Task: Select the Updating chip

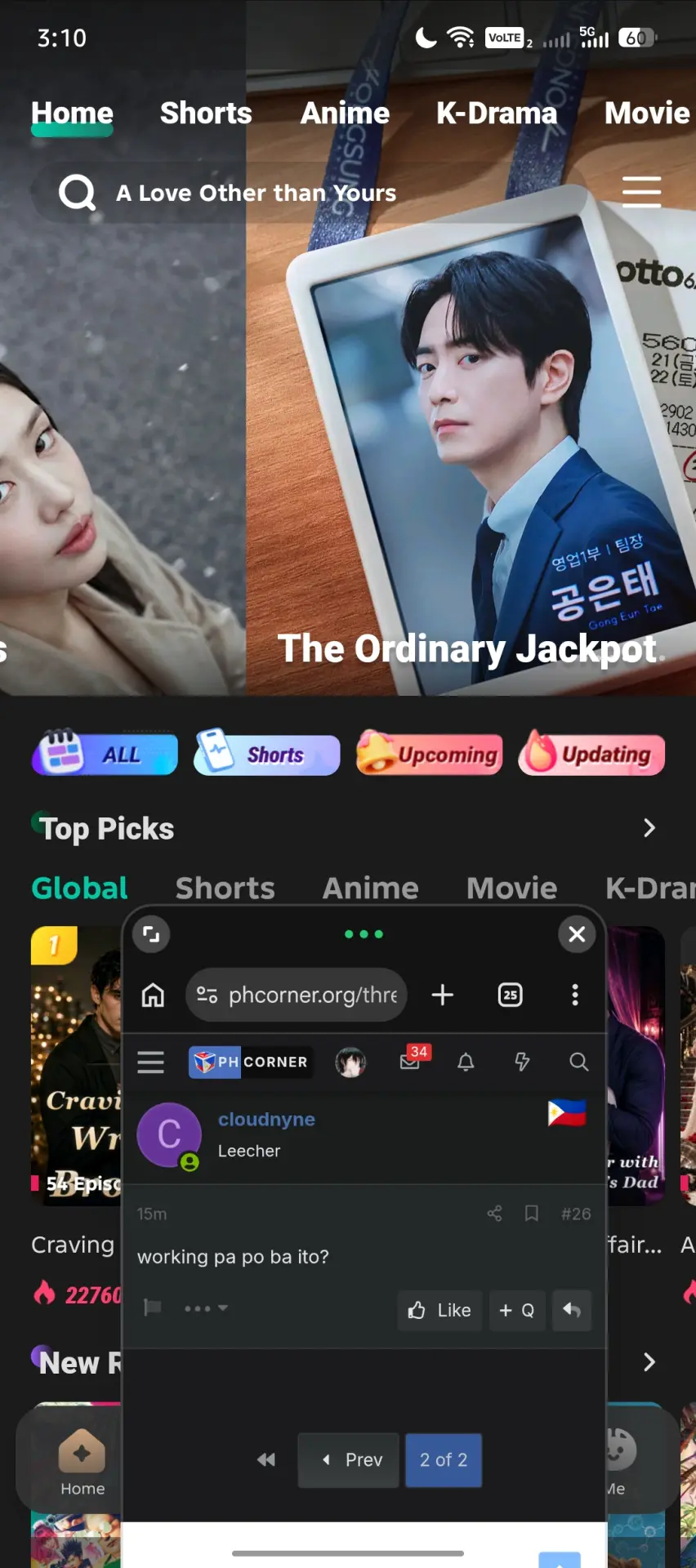Action: coord(591,754)
